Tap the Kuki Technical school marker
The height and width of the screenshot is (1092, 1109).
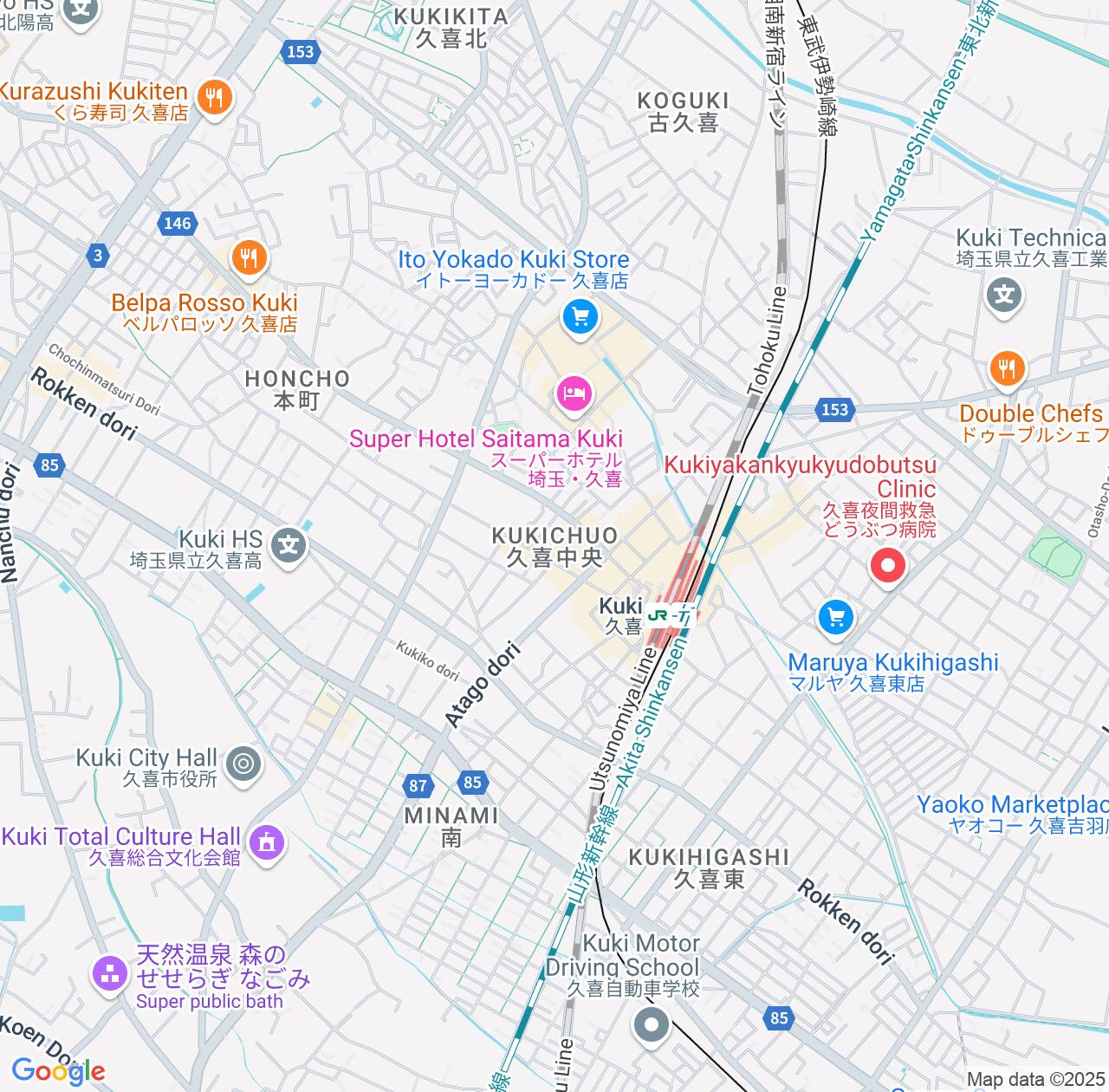click(1005, 296)
